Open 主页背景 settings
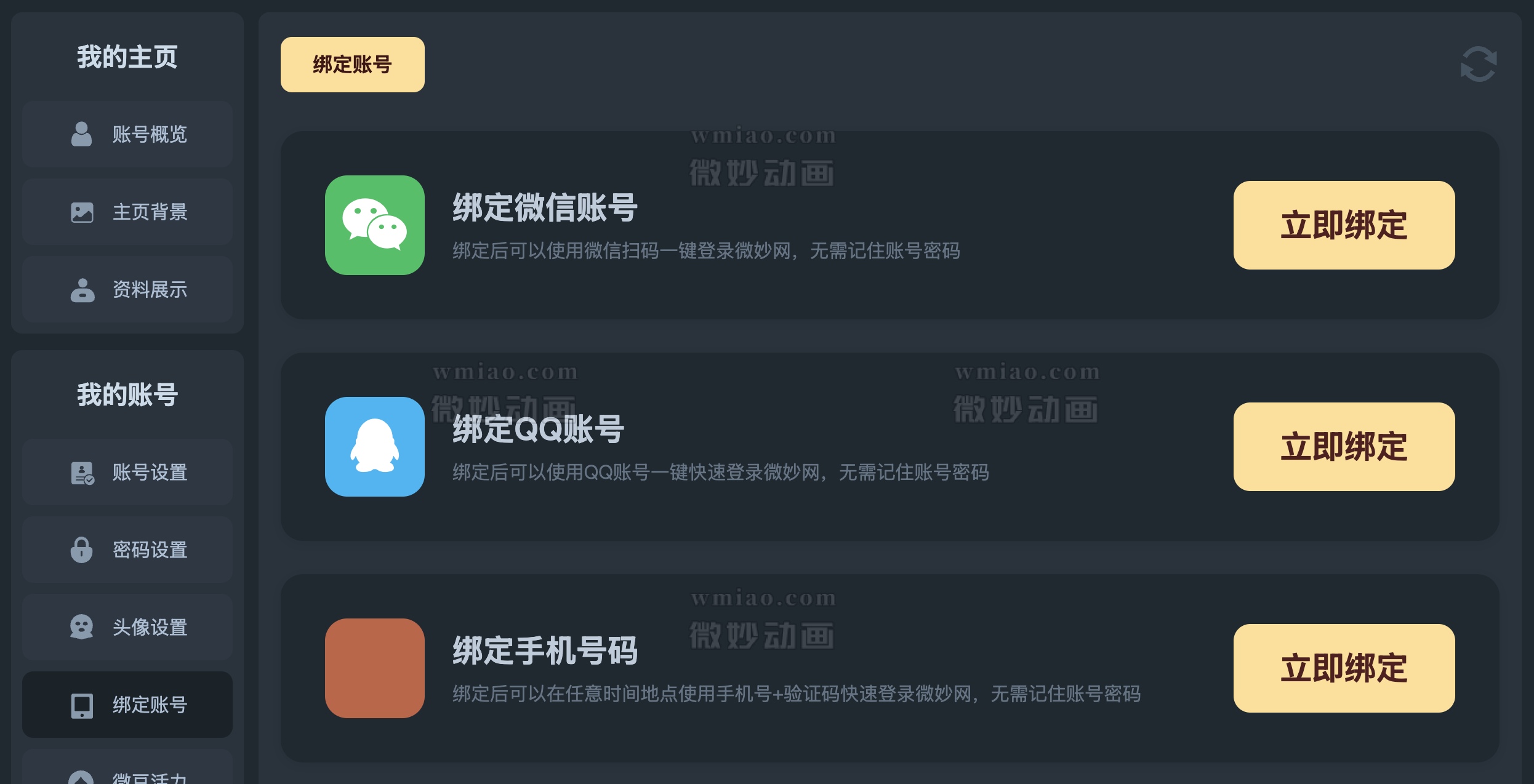 (127, 212)
